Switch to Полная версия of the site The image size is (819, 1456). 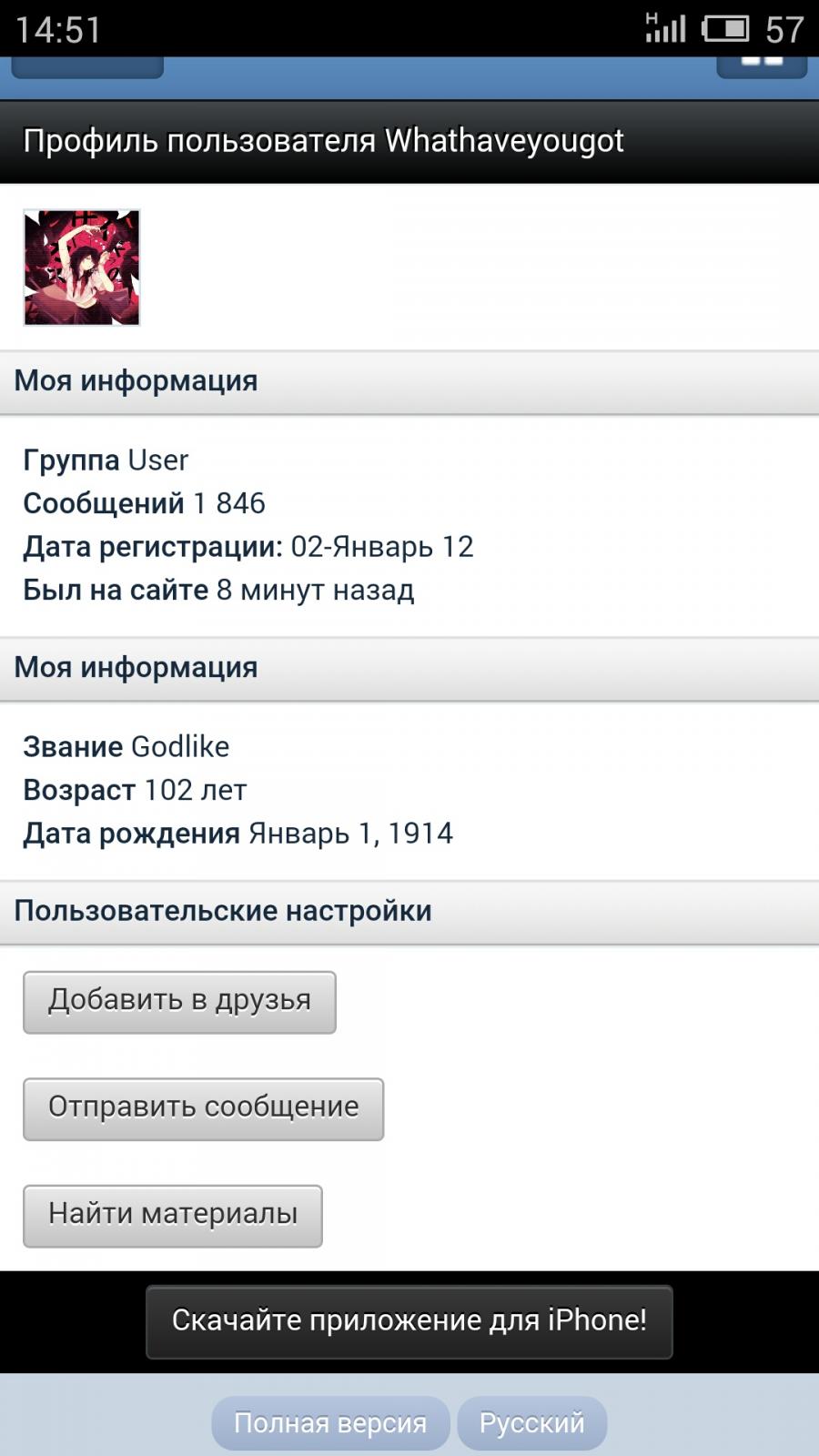(x=330, y=1422)
